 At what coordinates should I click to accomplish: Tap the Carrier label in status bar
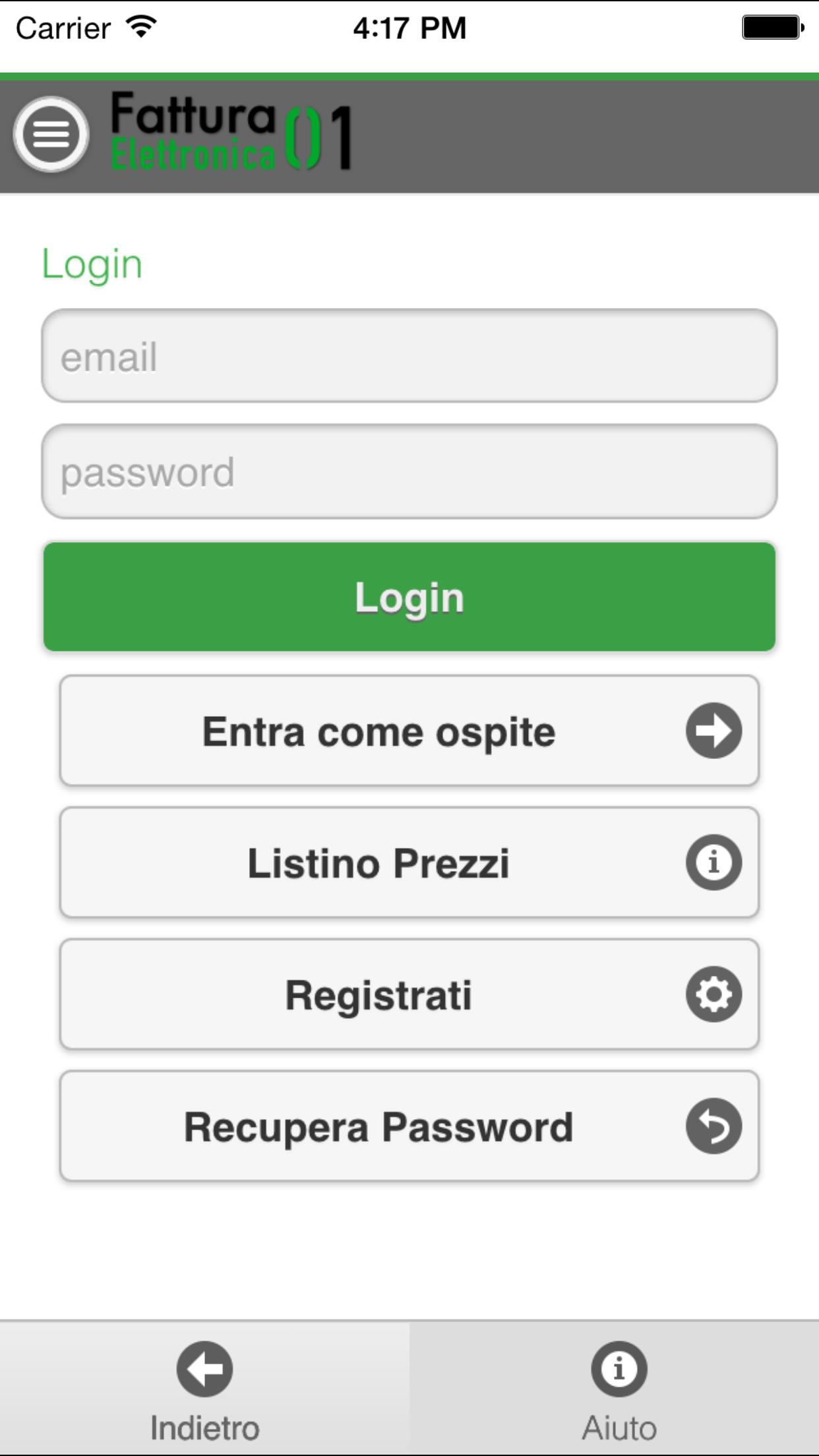pos(63,26)
